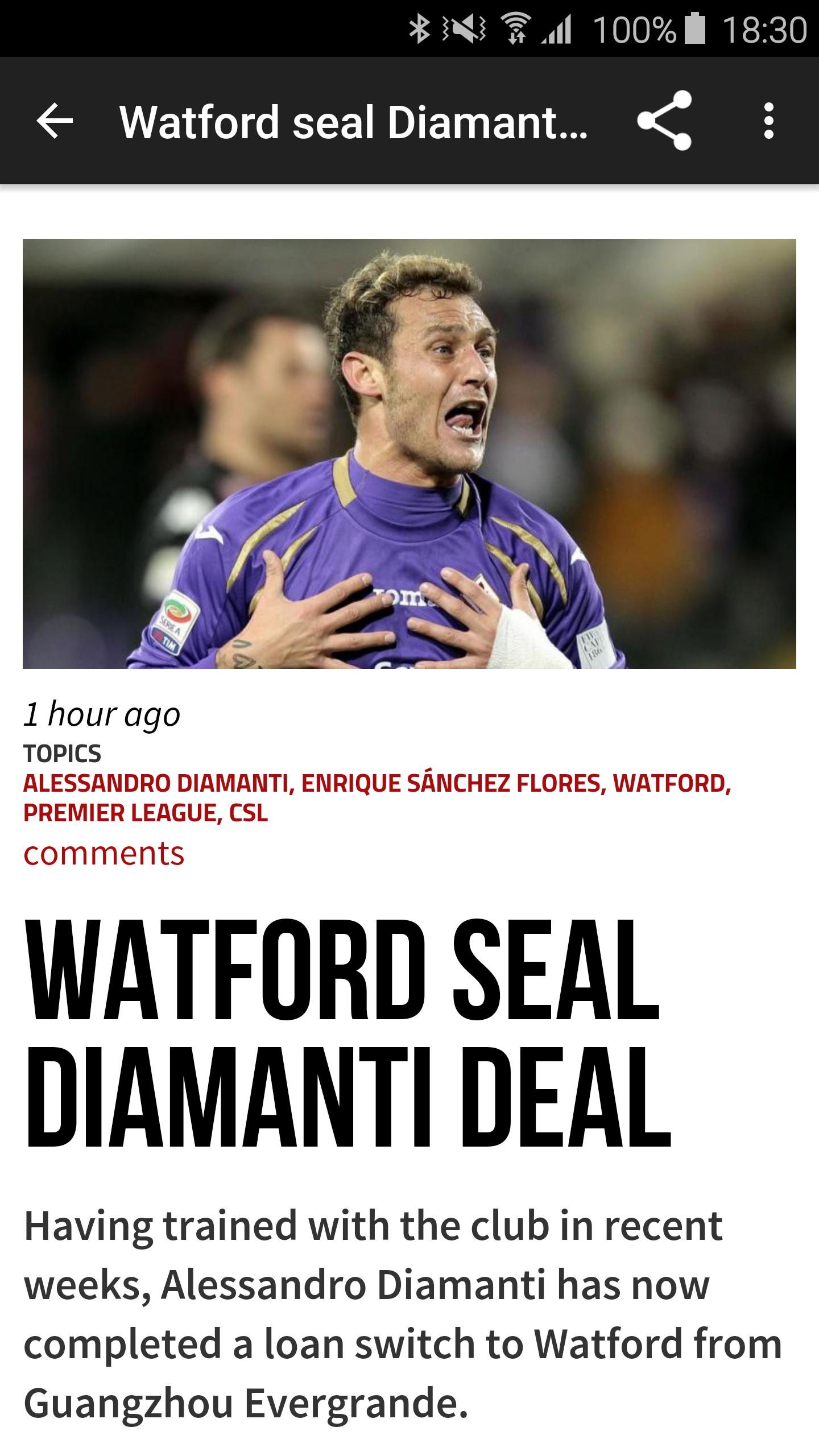Screen dimensions: 819x1456
Task: Open the Alessandro Diamanti topic
Action: pyautogui.click(x=155, y=783)
